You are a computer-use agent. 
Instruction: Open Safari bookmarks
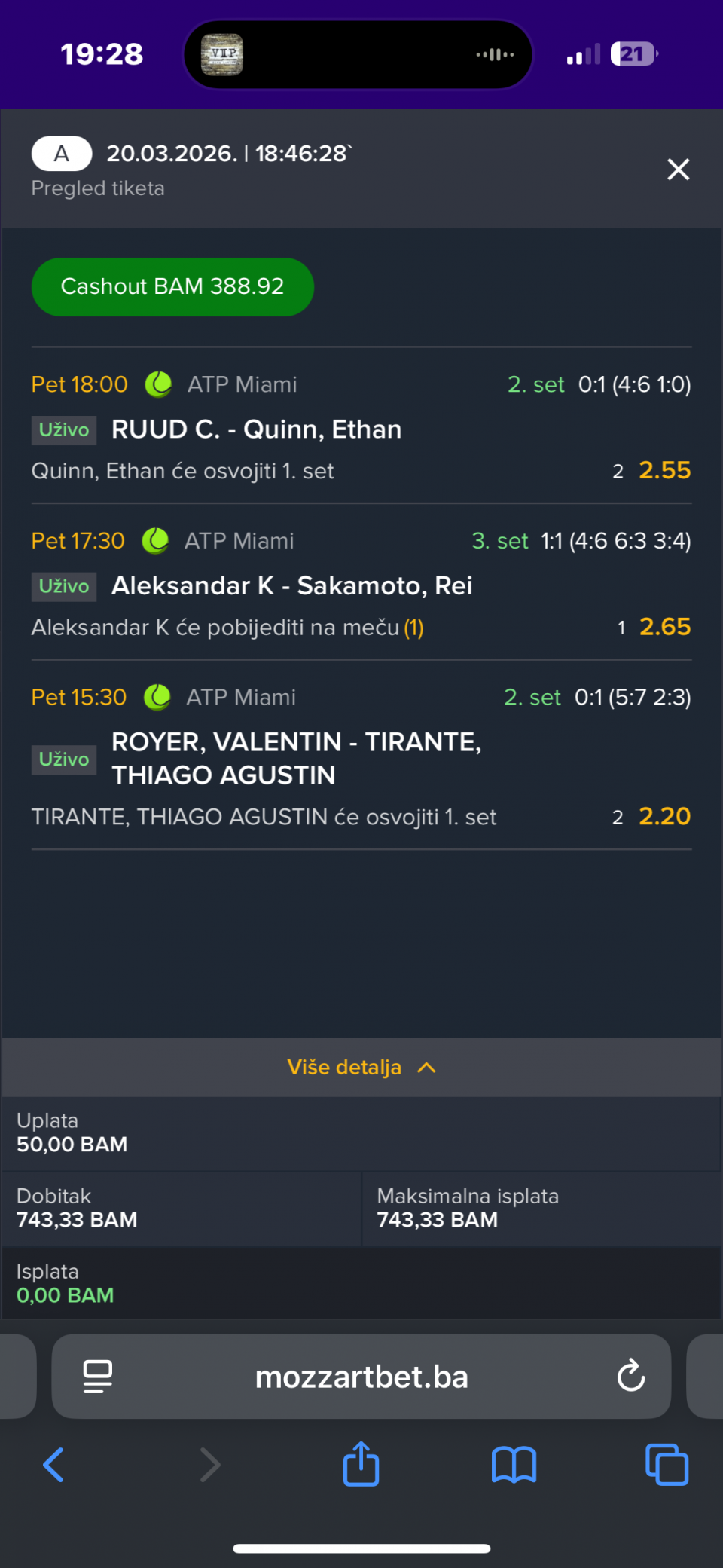(514, 1465)
